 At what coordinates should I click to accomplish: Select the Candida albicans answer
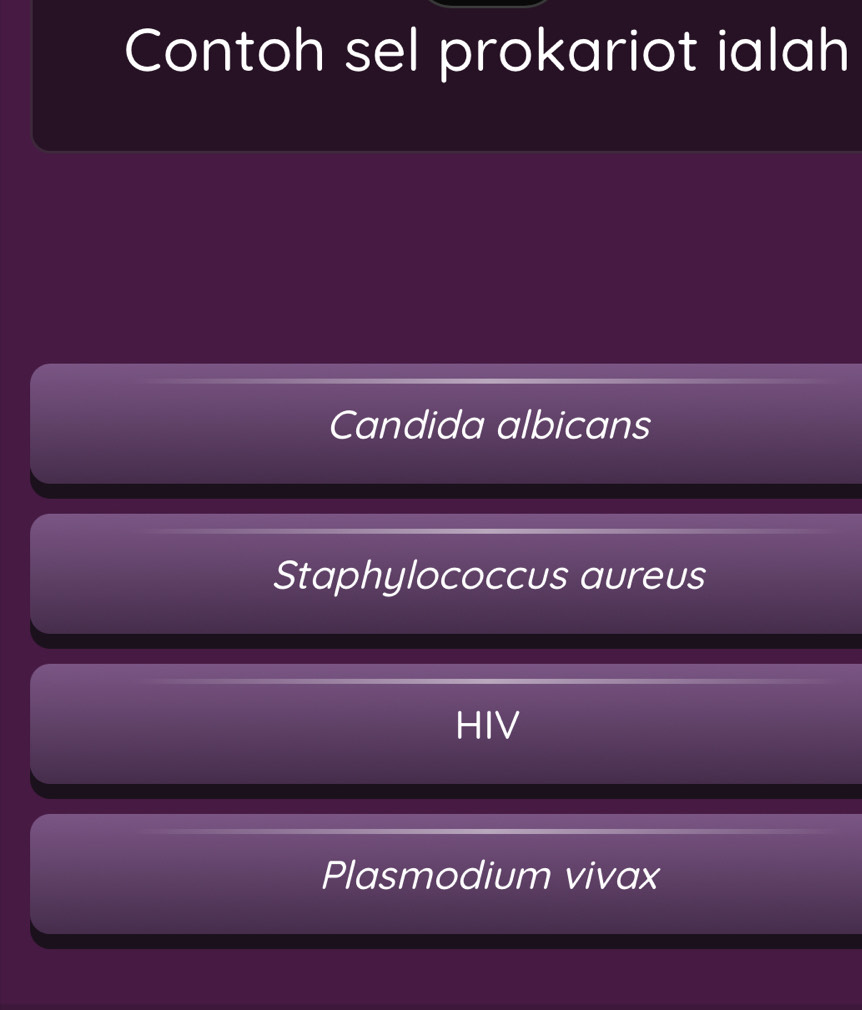click(489, 426)
